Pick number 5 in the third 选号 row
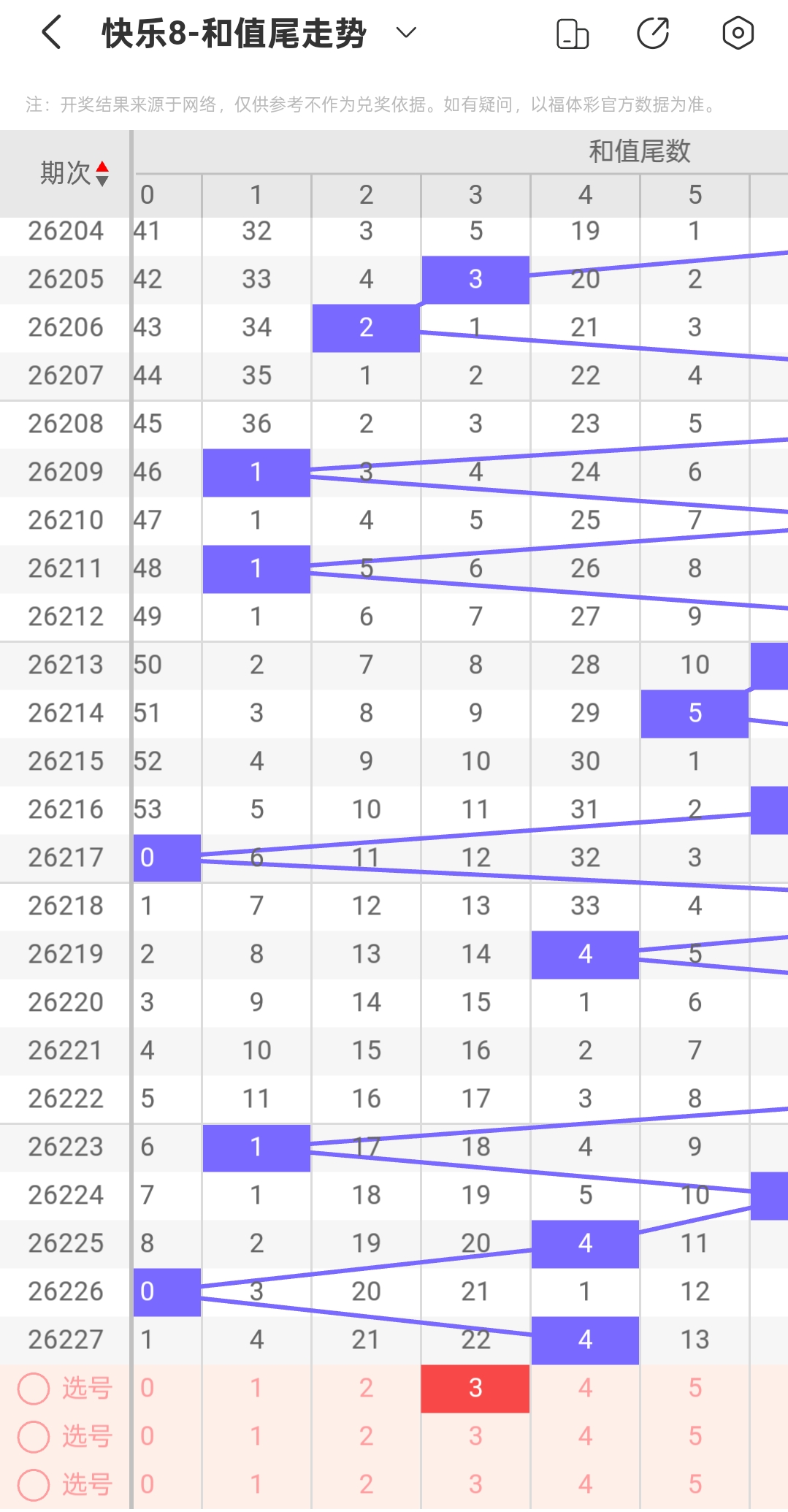Image resolution: width=788 pixels, height=1512 pixels. click(x=695, y=1485)
